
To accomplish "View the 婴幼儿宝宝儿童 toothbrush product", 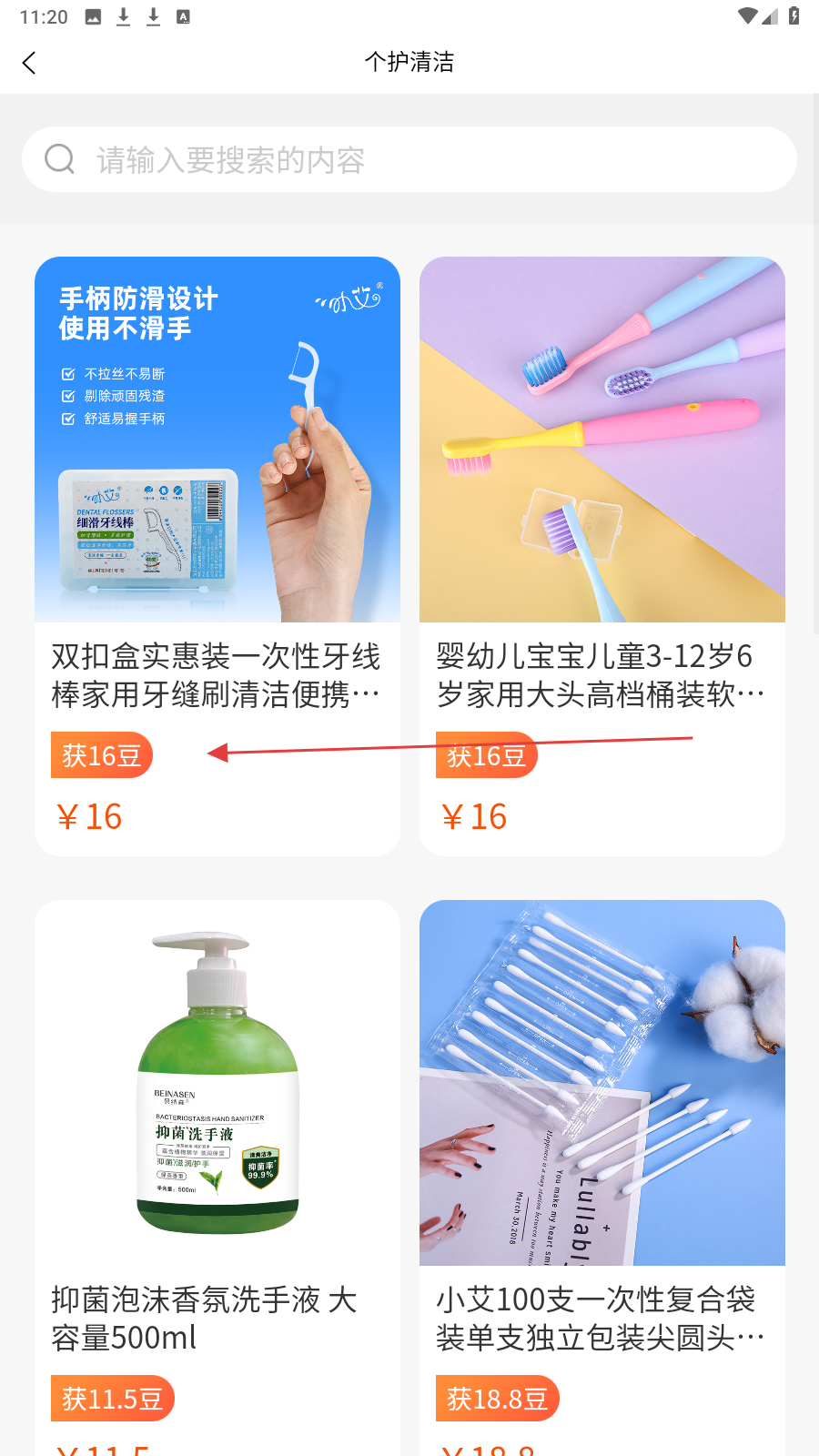I will (x=602, y=555).
